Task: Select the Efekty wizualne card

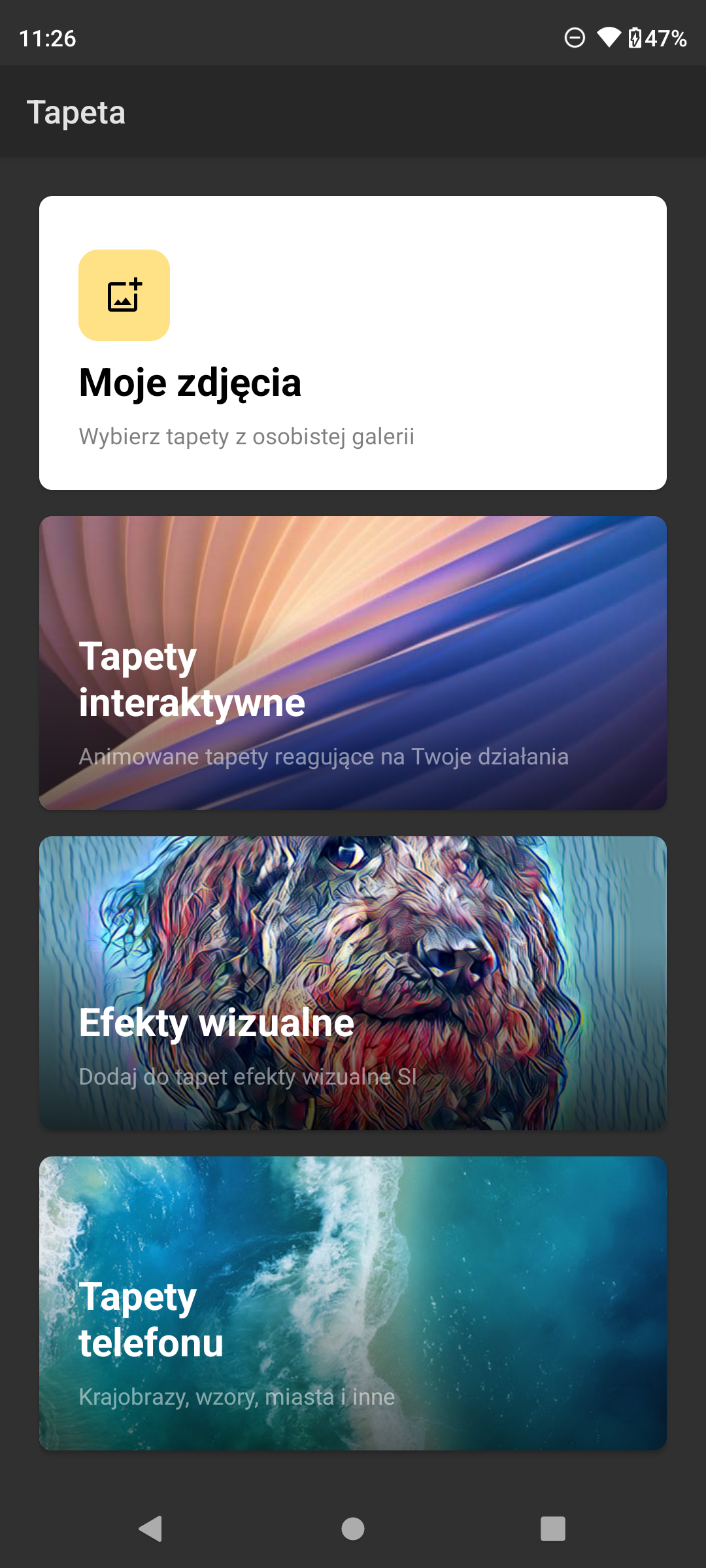Action: click(x=353, y=983)
